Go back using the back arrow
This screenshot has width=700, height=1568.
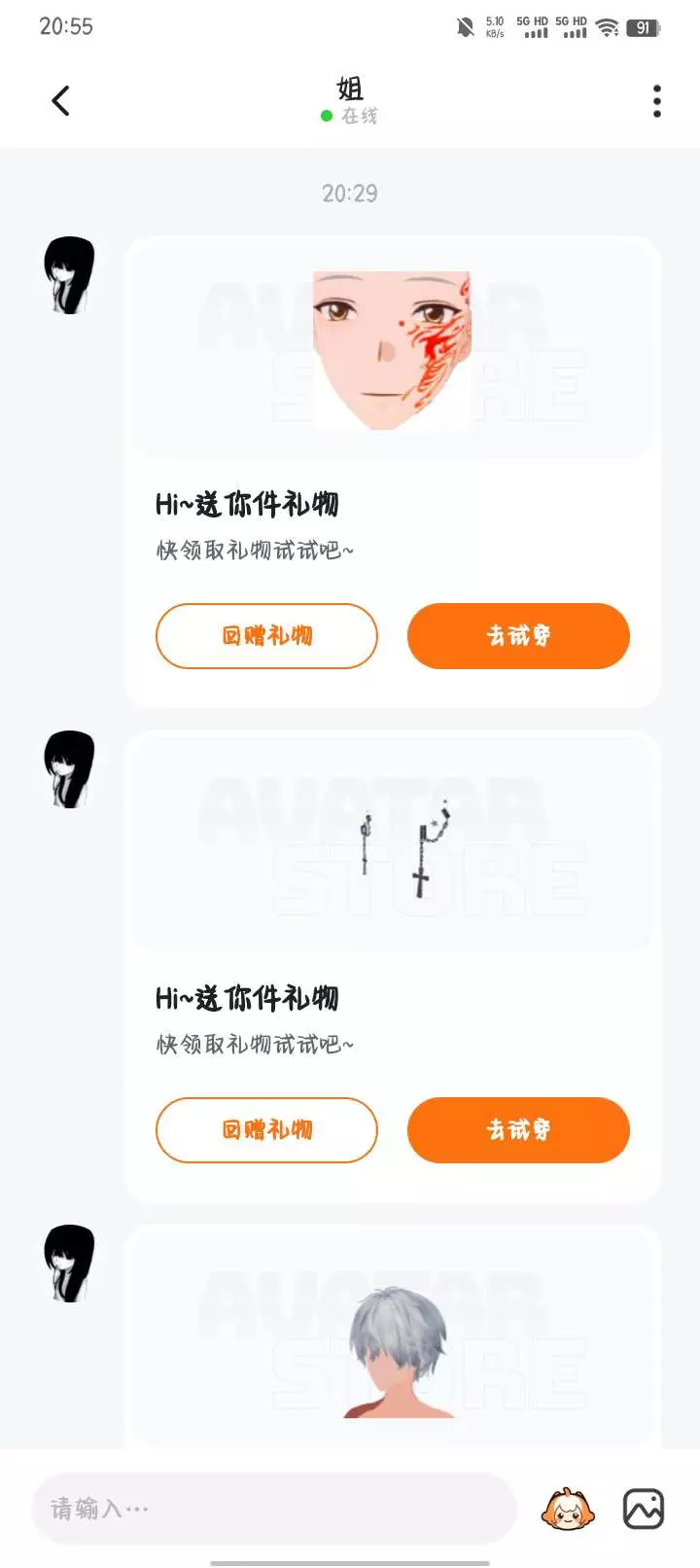point(60,100)
